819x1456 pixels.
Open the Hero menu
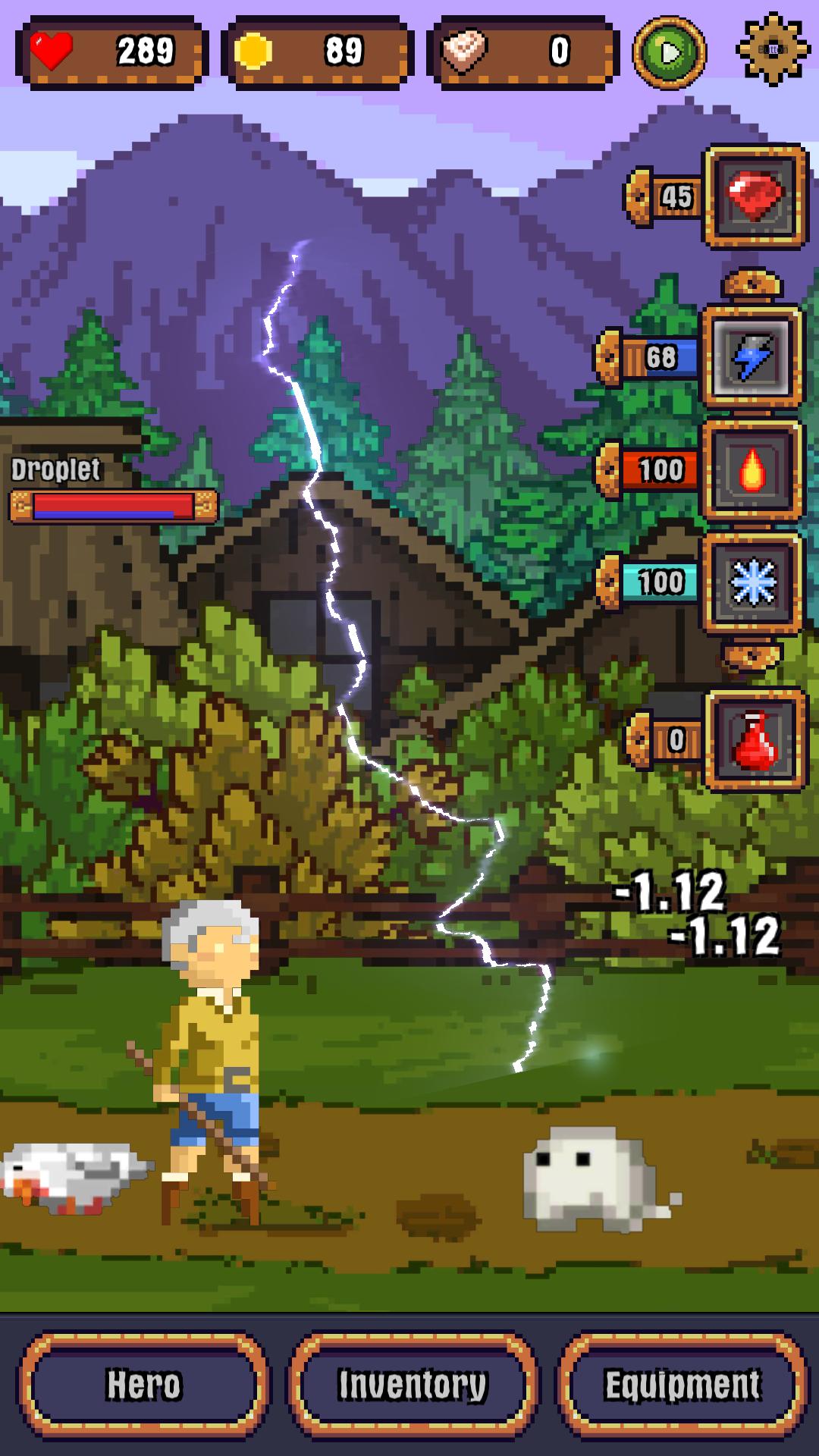click(144, 1385)
